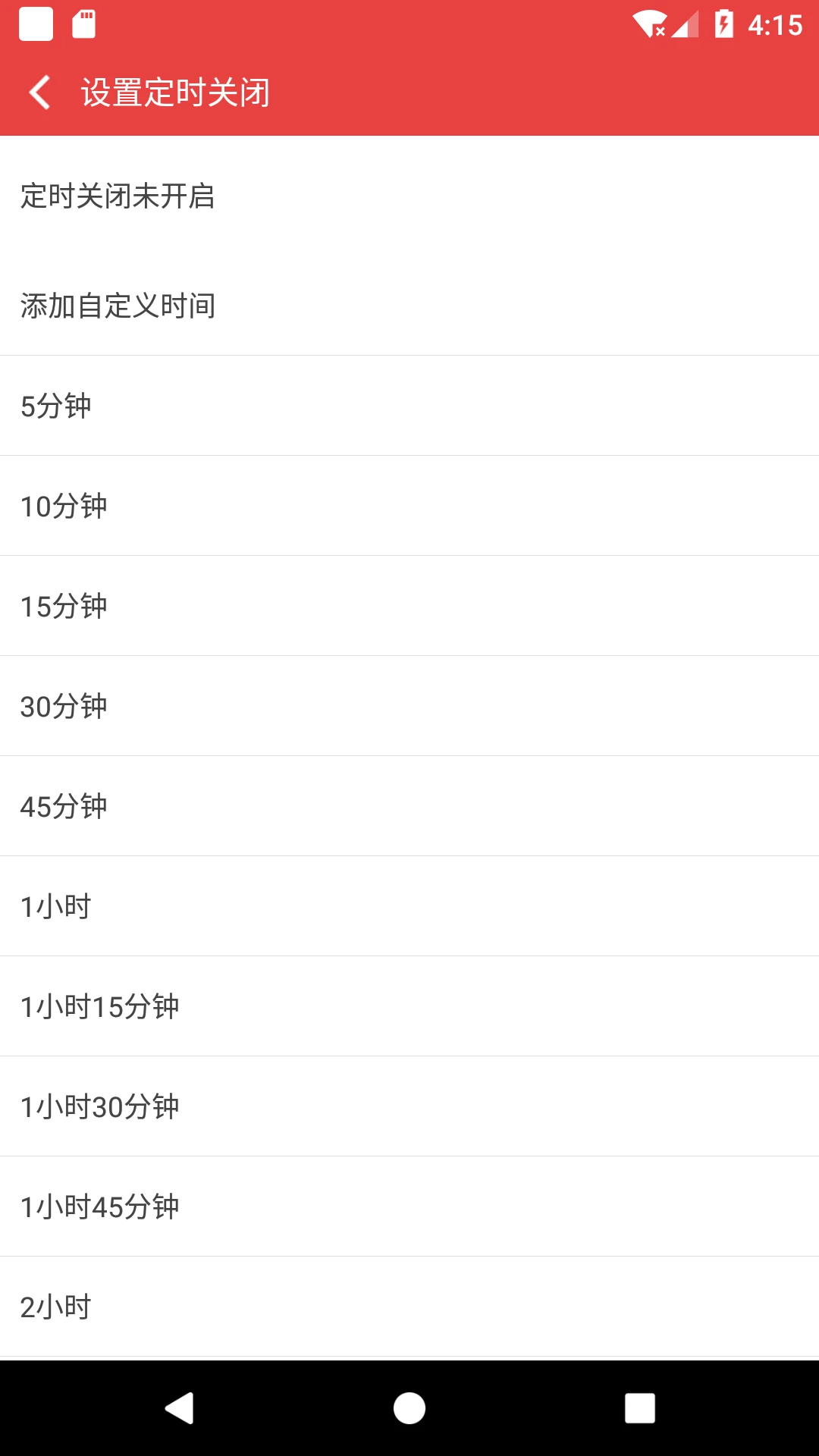Image resolution: width=819 pixels, height=1456 pixels.
Task: Choose the 1小时 timer option
Action: [56, 906]
